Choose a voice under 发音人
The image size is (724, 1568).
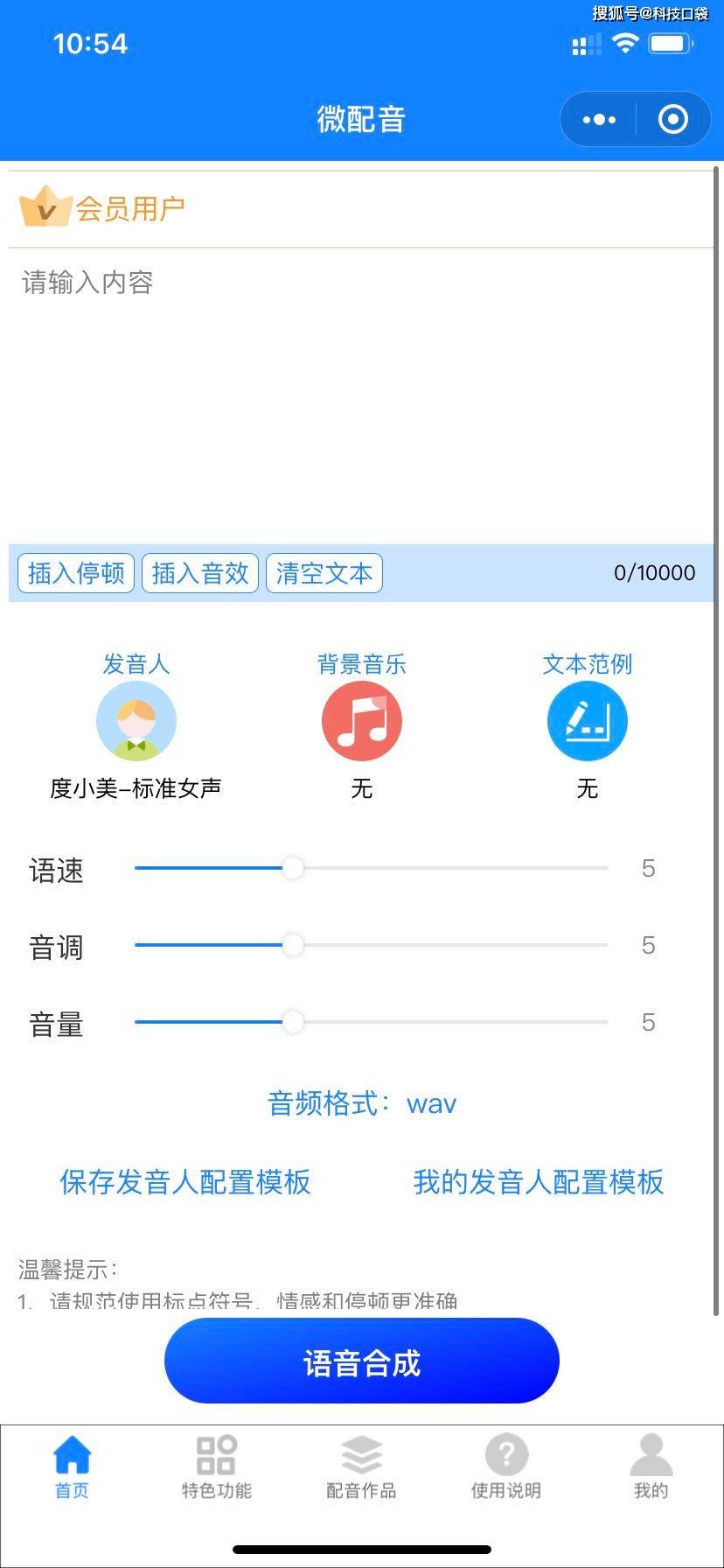pyautogui.click(x=136, y=721)
